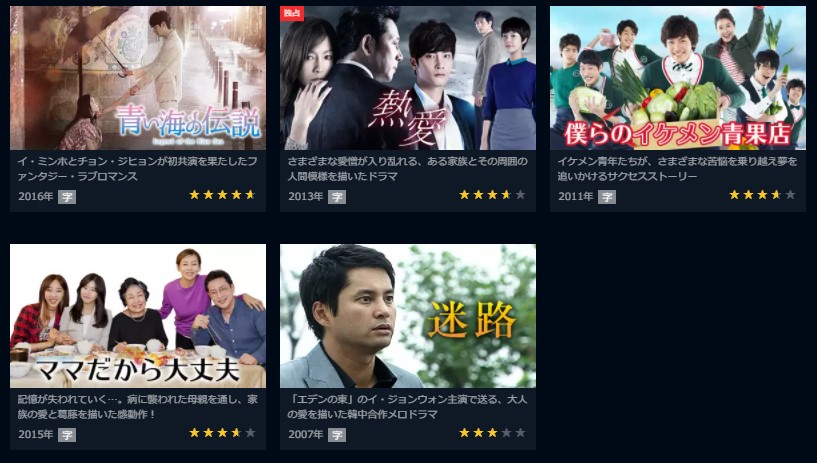Open the drama 青い海の伝説
This screenshot has width=817, height=463.
click(138, 79)
